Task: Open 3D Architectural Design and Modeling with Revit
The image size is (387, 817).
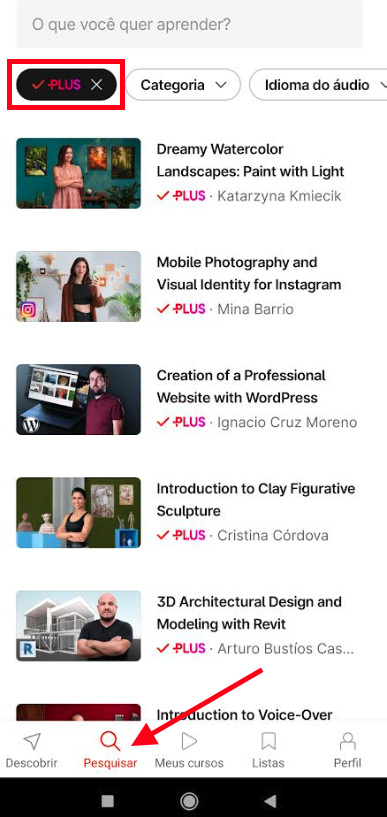Action: pos(190,625)
